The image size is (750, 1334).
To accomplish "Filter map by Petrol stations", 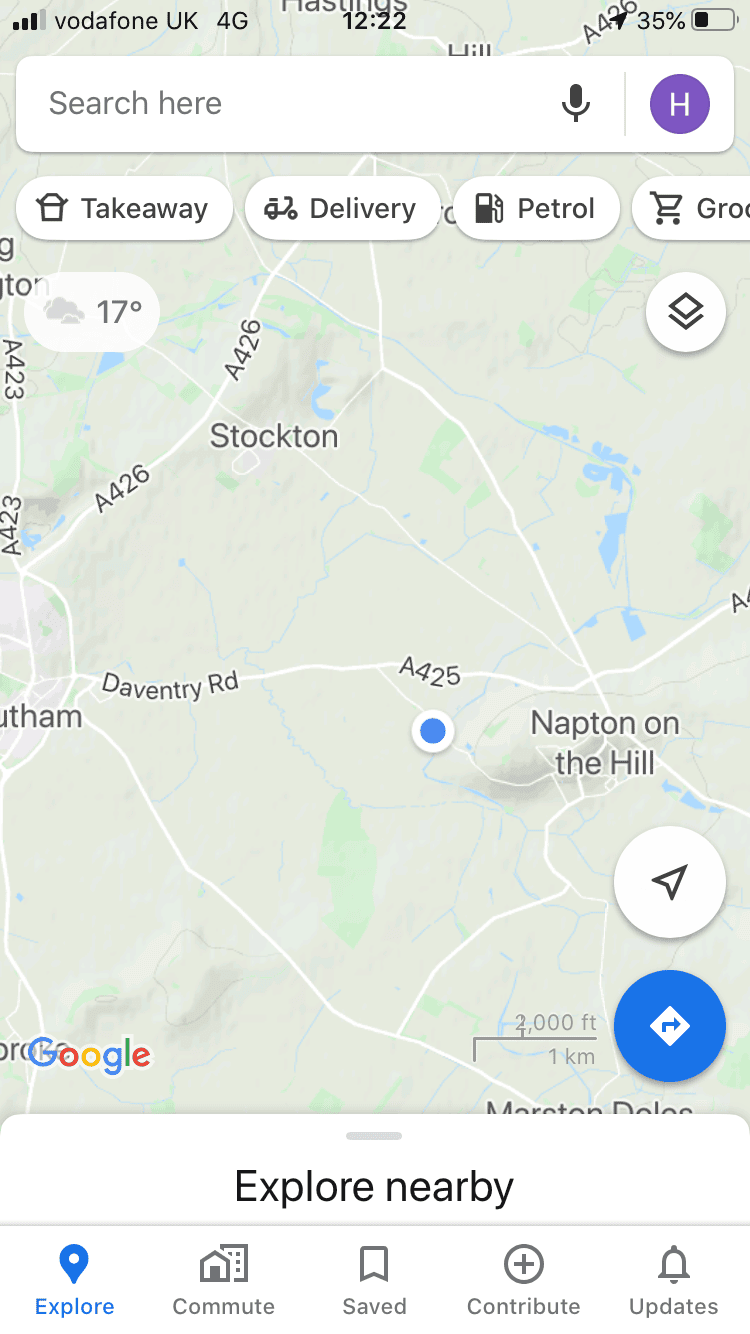I will click(536, 208).
